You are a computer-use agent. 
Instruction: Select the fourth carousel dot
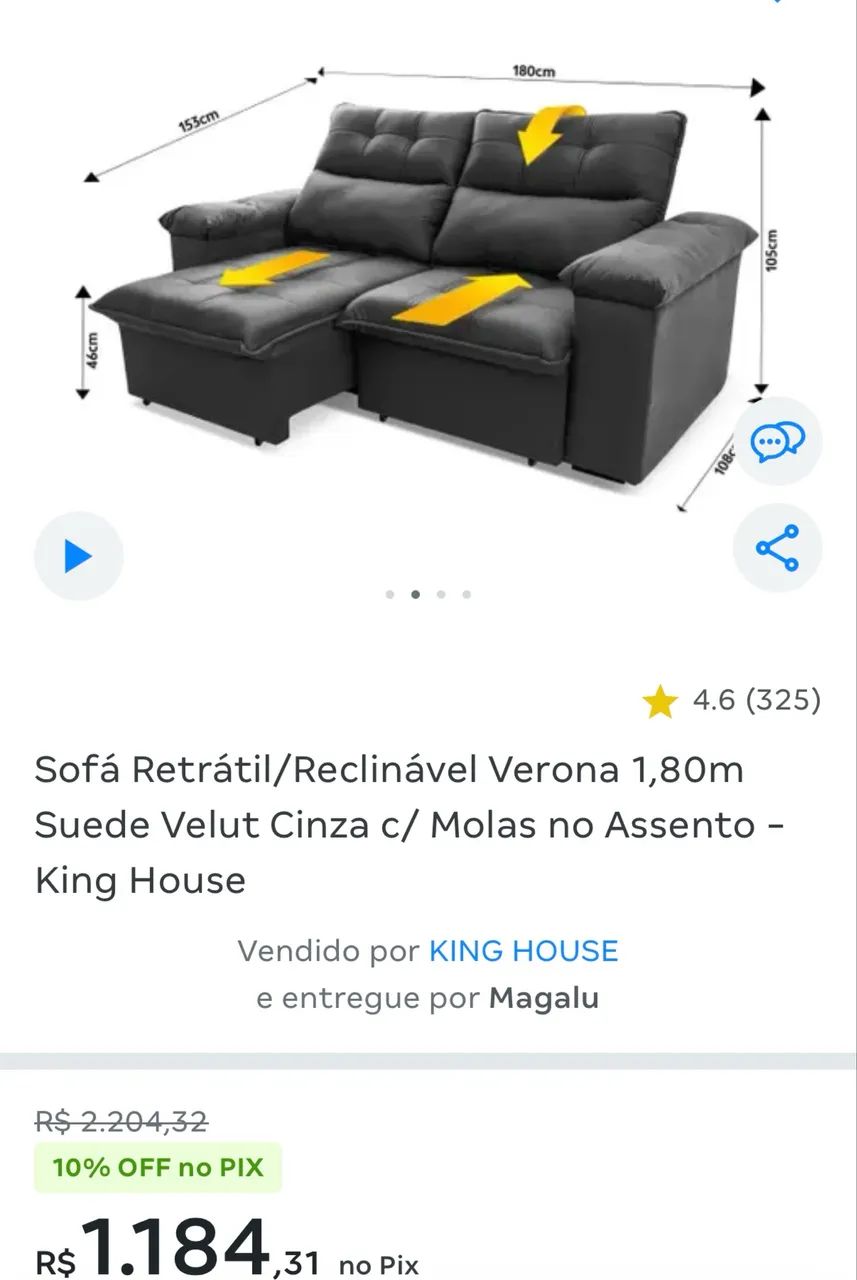click(465, 593)
